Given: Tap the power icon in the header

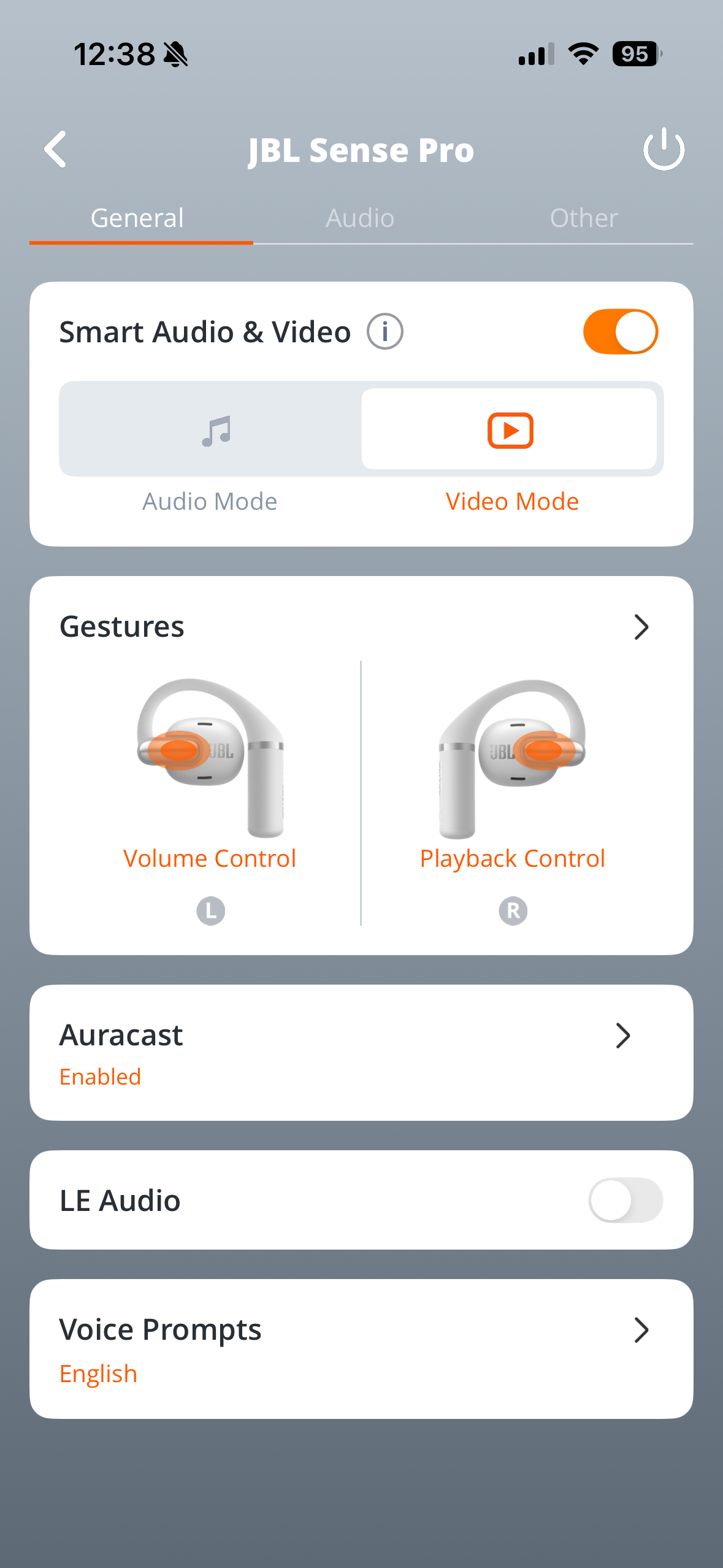Looking at the screenshot, I should 664,149.
